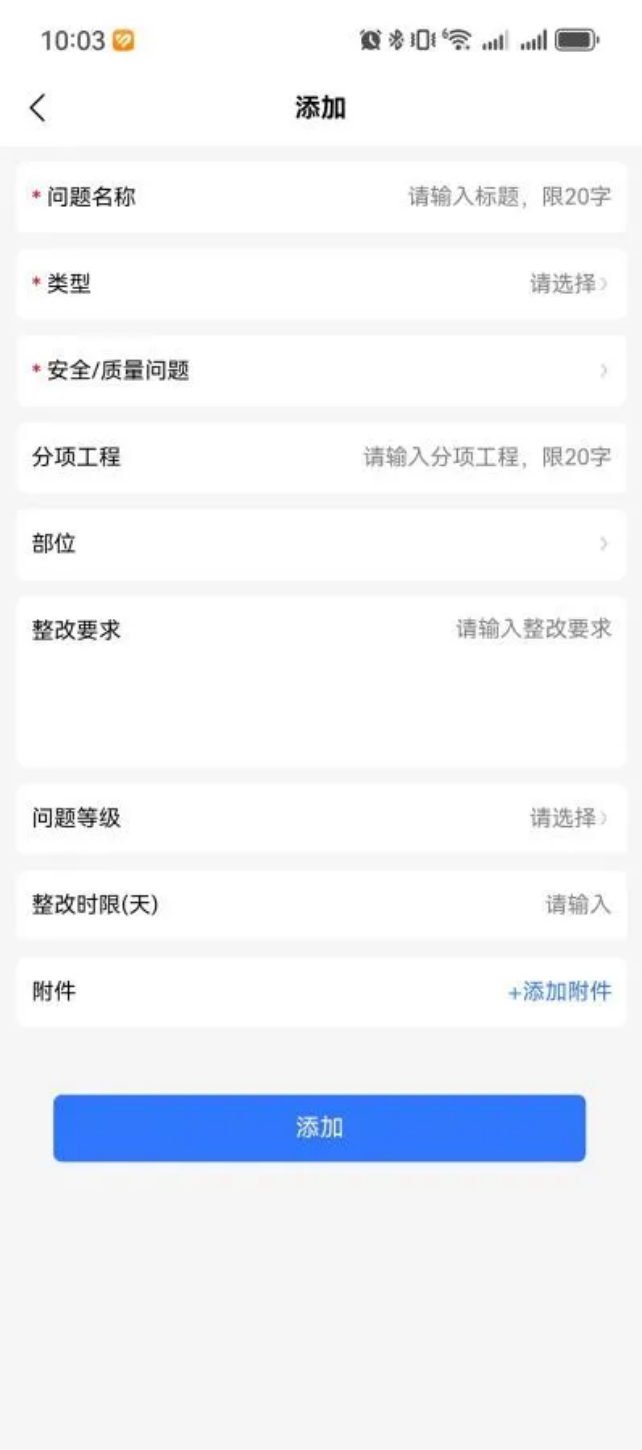Tap the 问题名称 title input field
642x1450 pixels.
click(x=508, y=197)
